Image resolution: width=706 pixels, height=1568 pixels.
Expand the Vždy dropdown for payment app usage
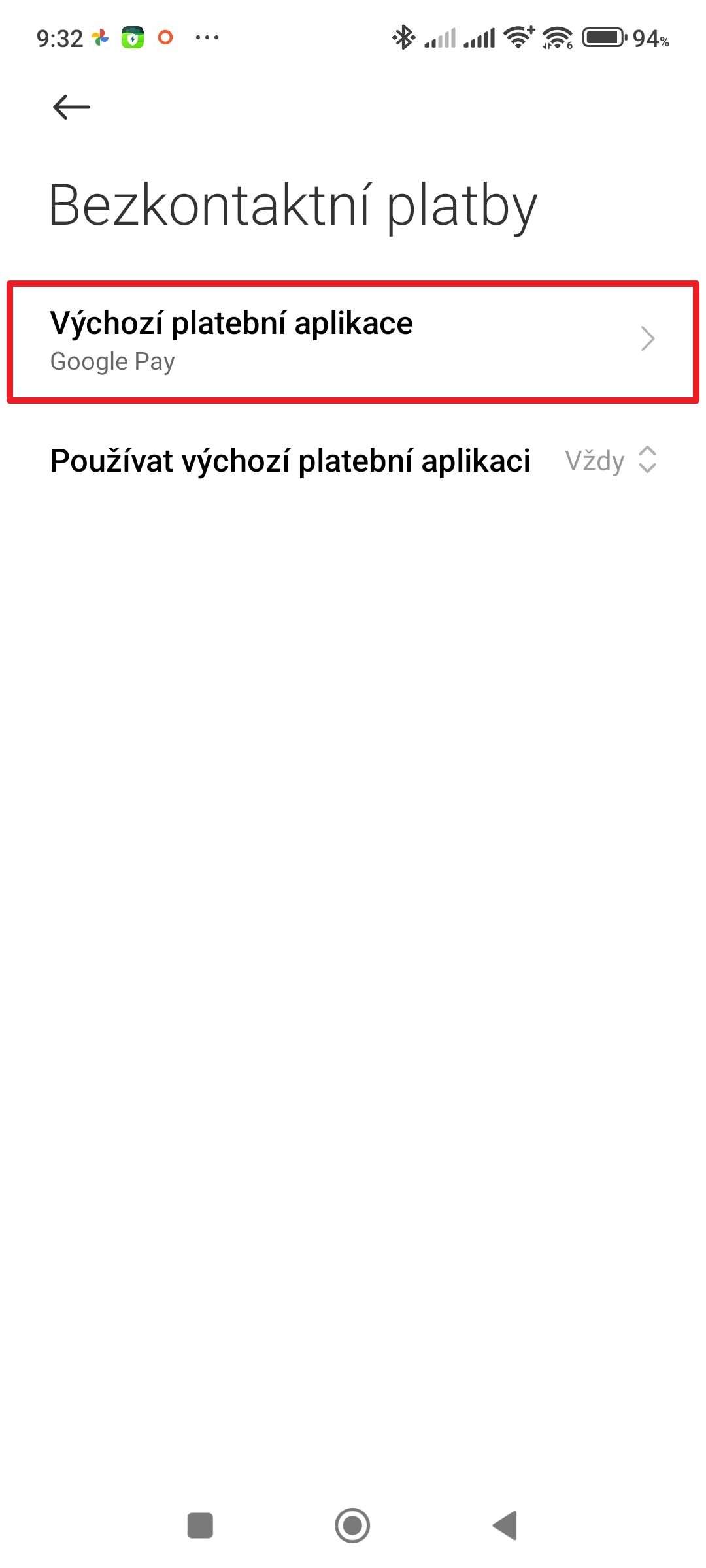point(611,461)
